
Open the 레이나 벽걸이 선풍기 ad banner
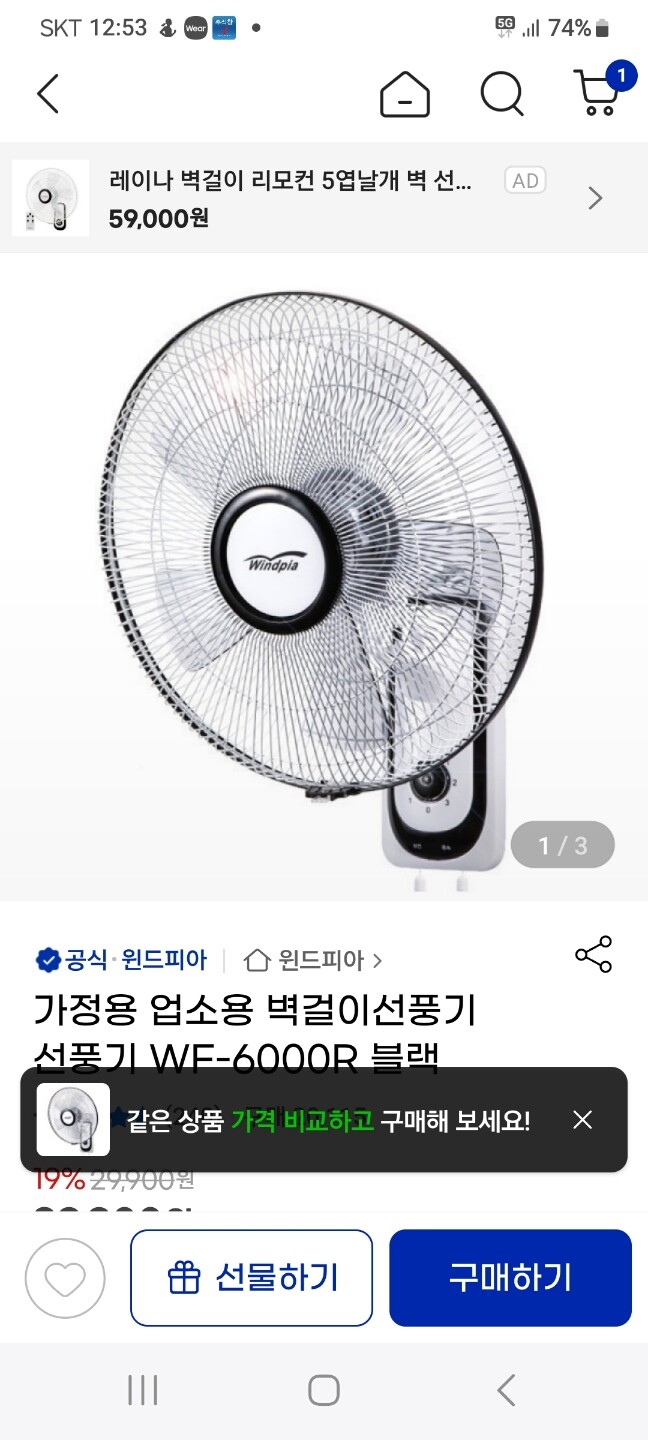tap(324, 198)
